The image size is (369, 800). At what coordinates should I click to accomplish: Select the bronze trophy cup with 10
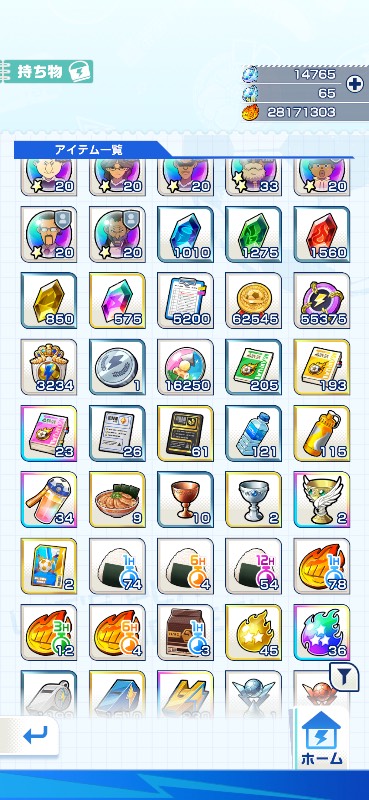185,499
